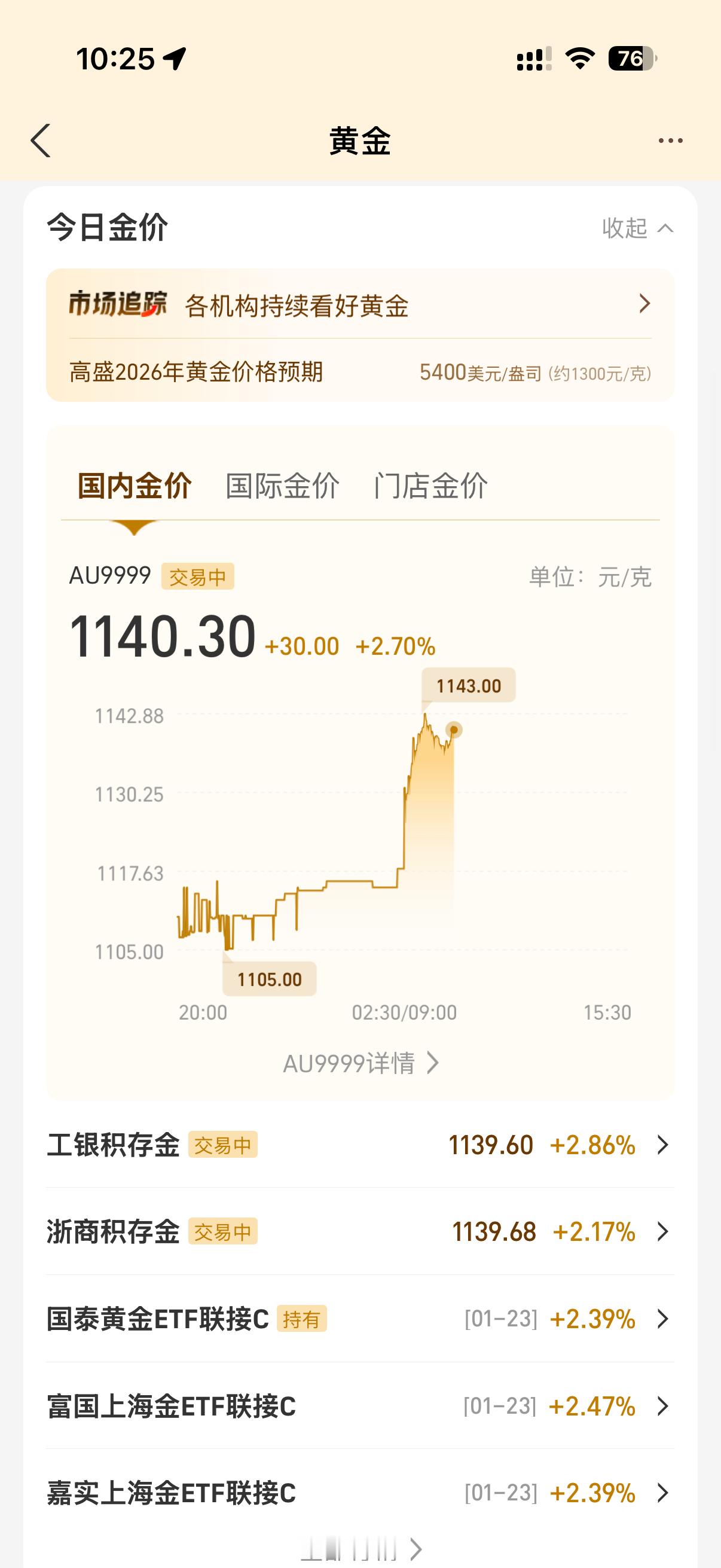The width and height of the screenshot is (721, 1568).
Task: Open the three-dot more options menu
Action: click(670, 141)
